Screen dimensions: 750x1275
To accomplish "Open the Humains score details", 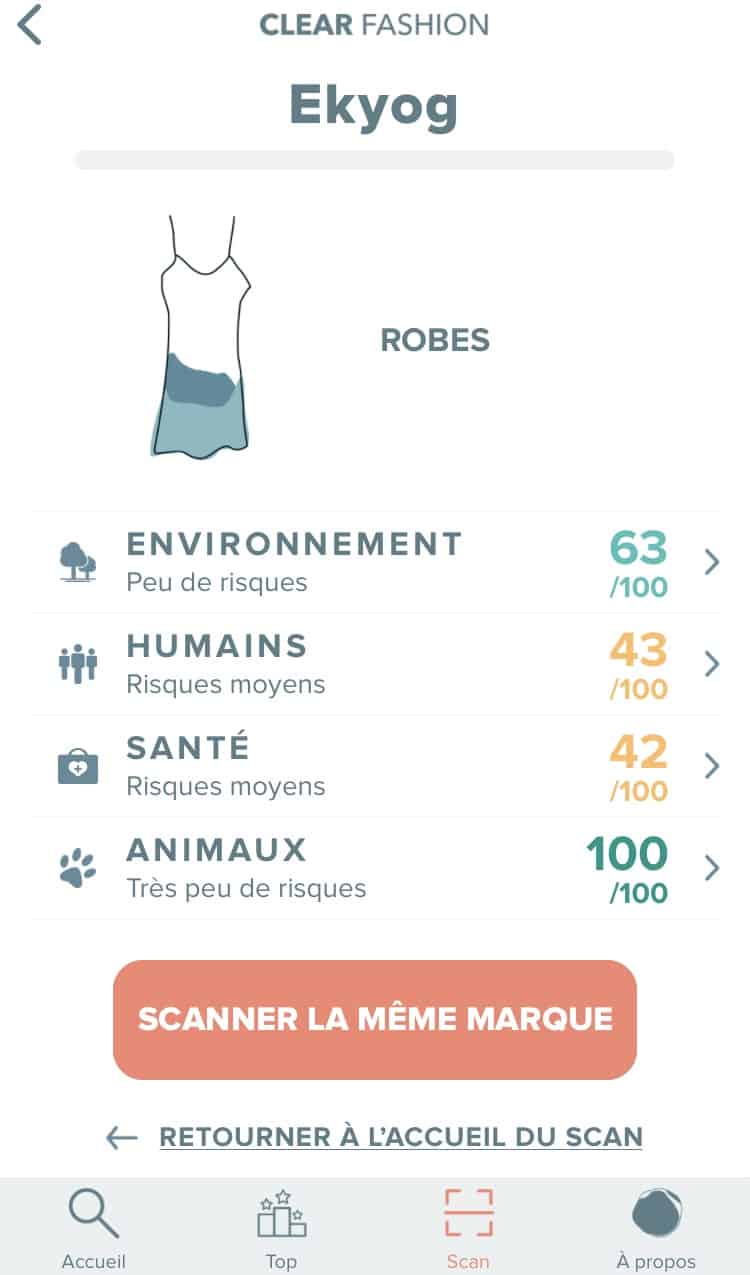I will point(375,665).
